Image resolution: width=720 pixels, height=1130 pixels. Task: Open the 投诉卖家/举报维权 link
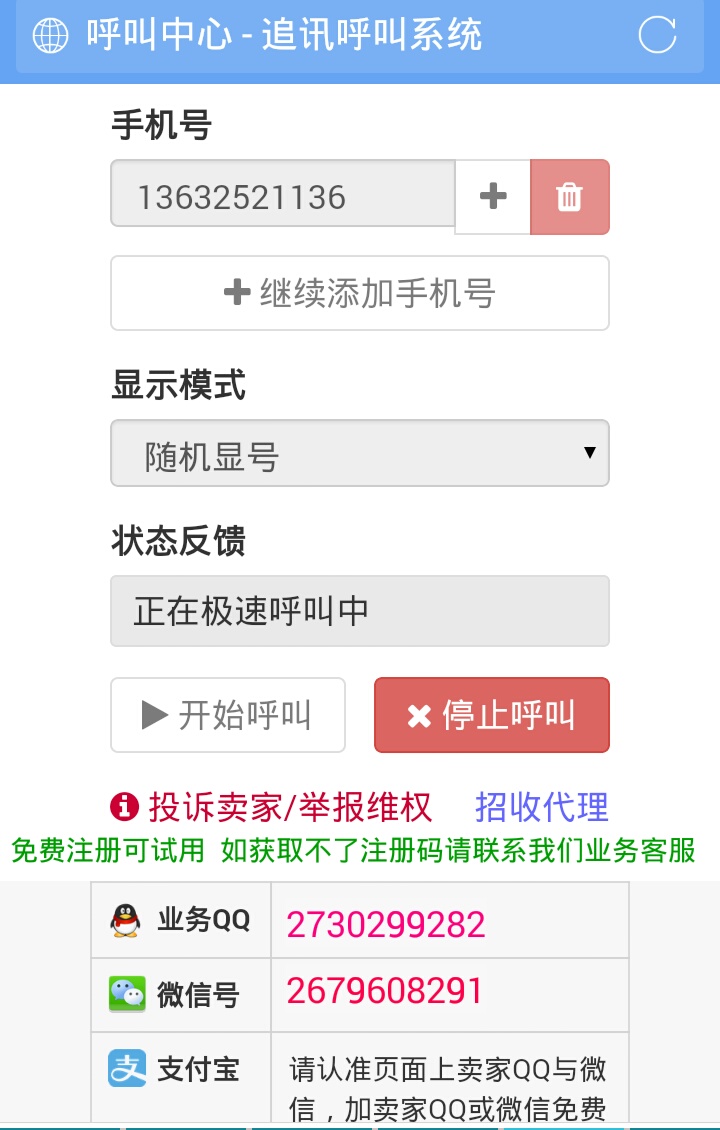[272, 806]
